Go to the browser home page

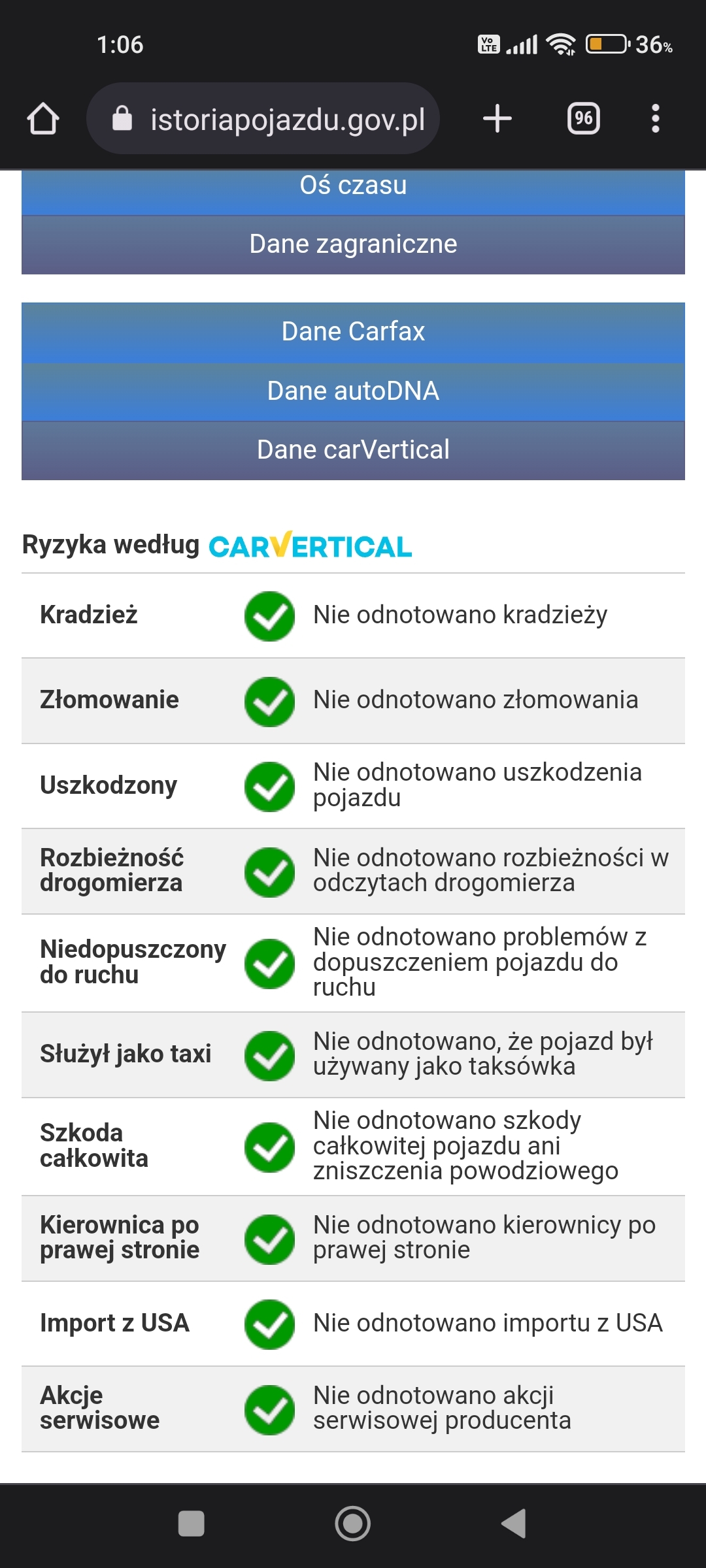(x=43, y=119)
